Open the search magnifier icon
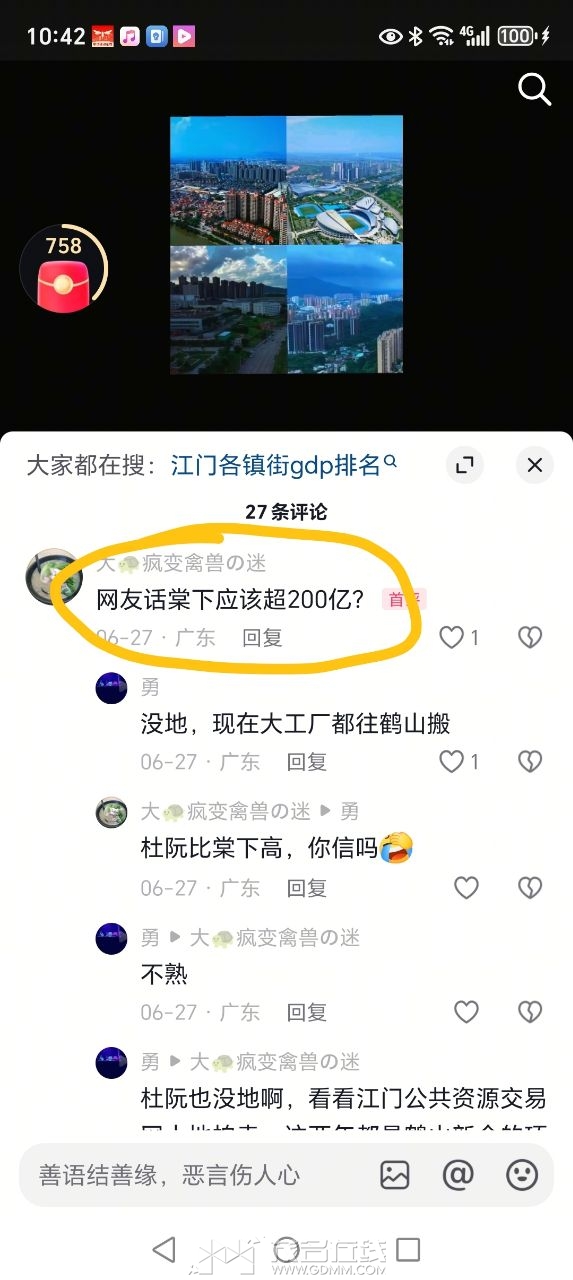Viewport: 573px width, 1280px height. (535, 89)
